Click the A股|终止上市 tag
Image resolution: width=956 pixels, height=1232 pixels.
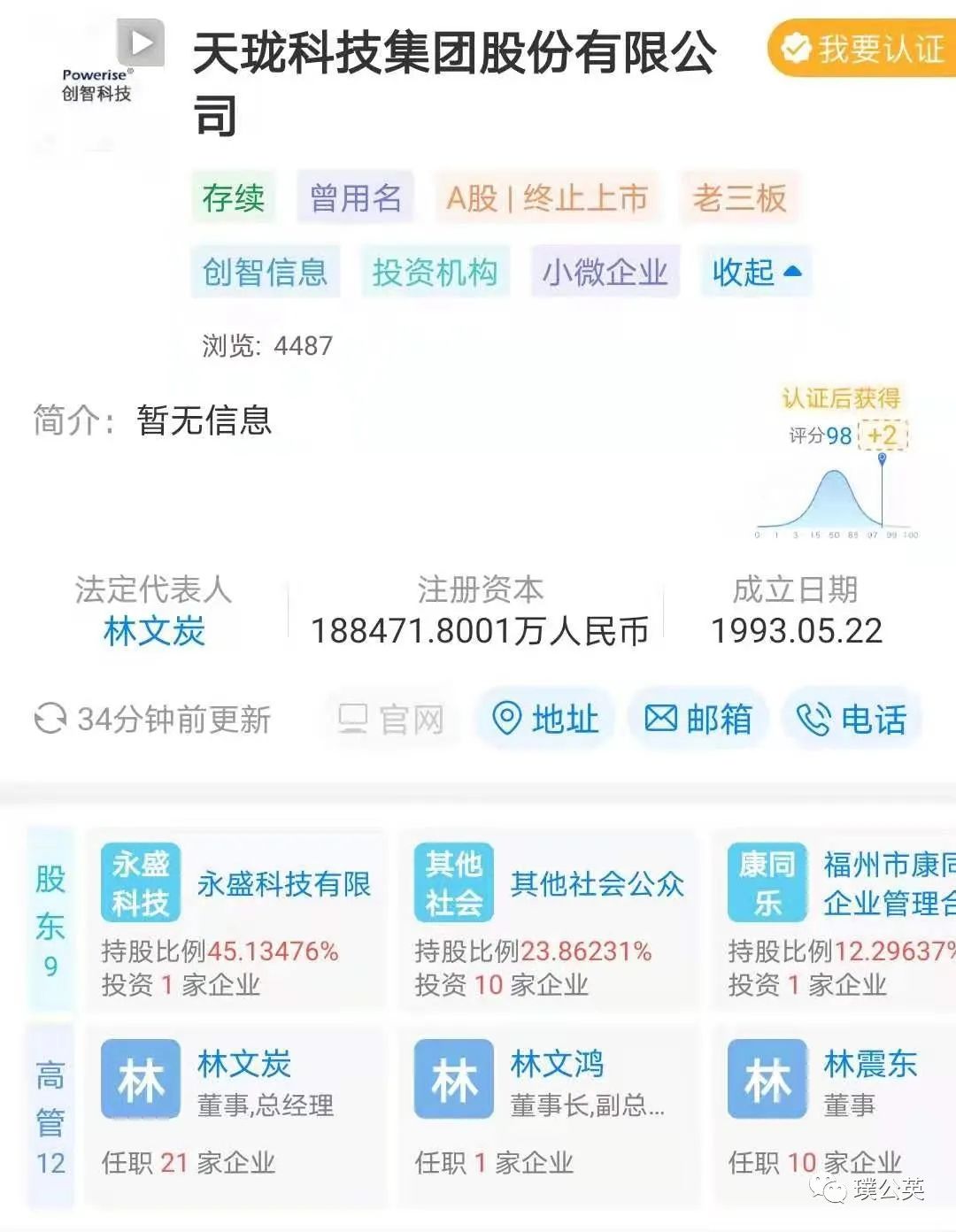[x=547, y=196]
